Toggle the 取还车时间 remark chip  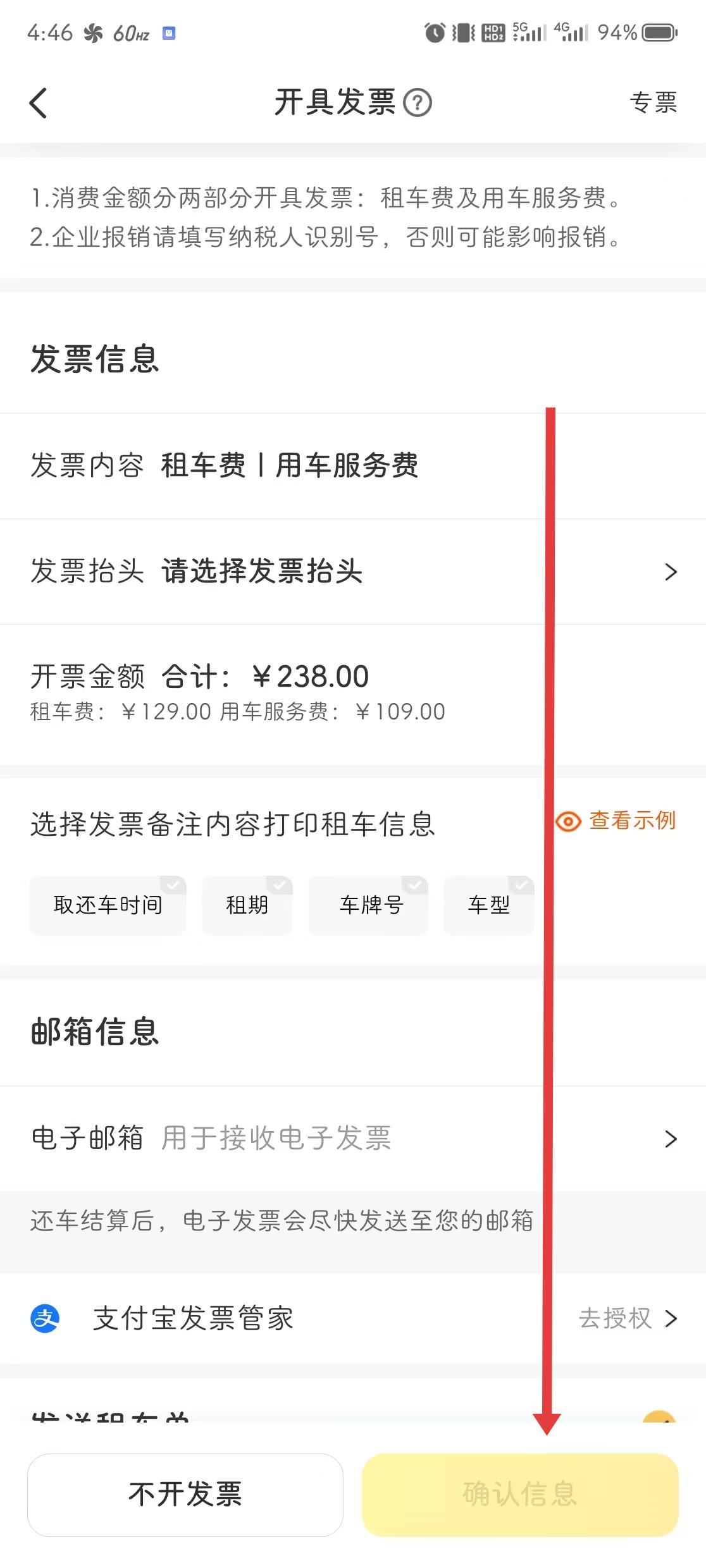click(108, 905)
